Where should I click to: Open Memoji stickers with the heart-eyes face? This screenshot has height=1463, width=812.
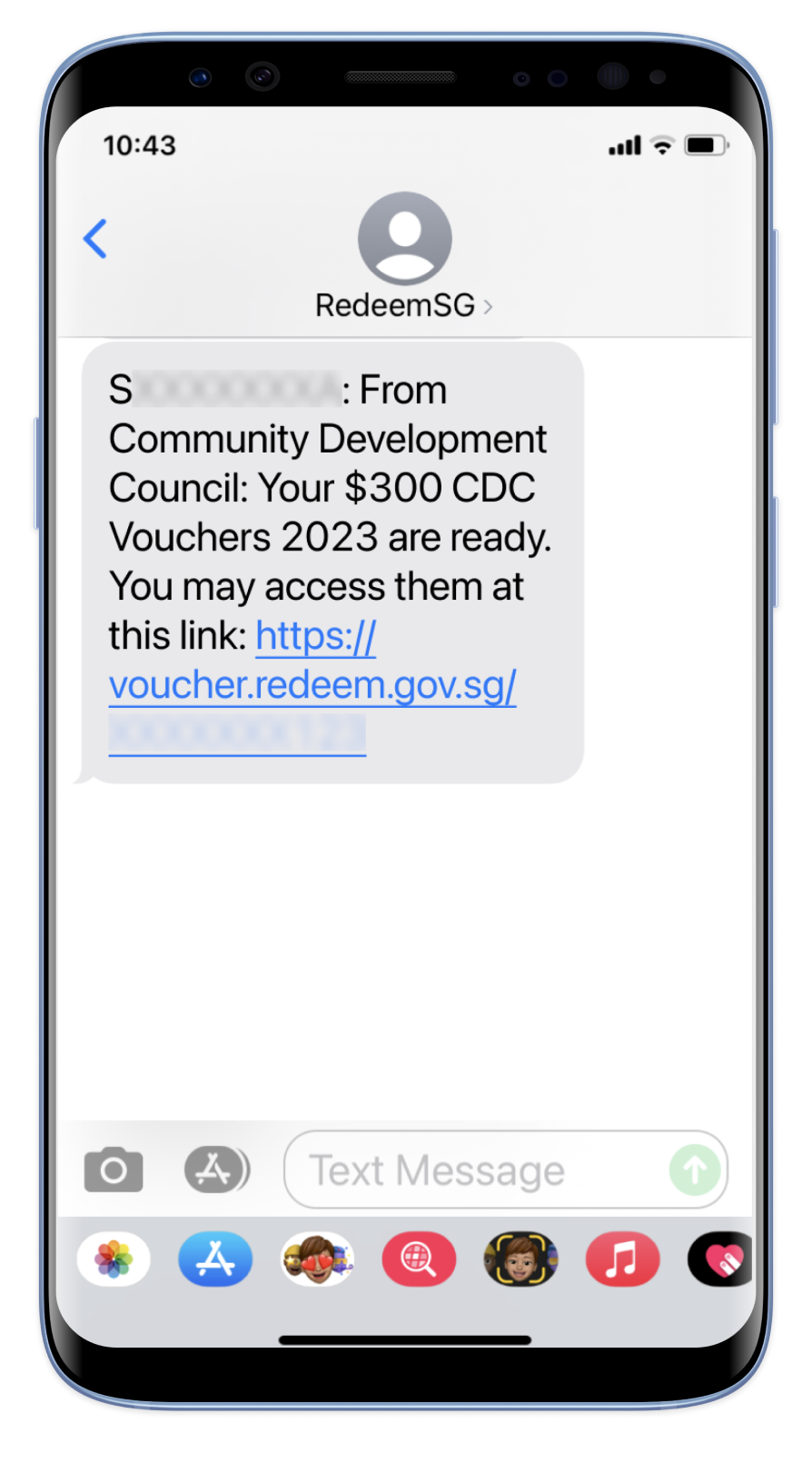[317, 1259]
